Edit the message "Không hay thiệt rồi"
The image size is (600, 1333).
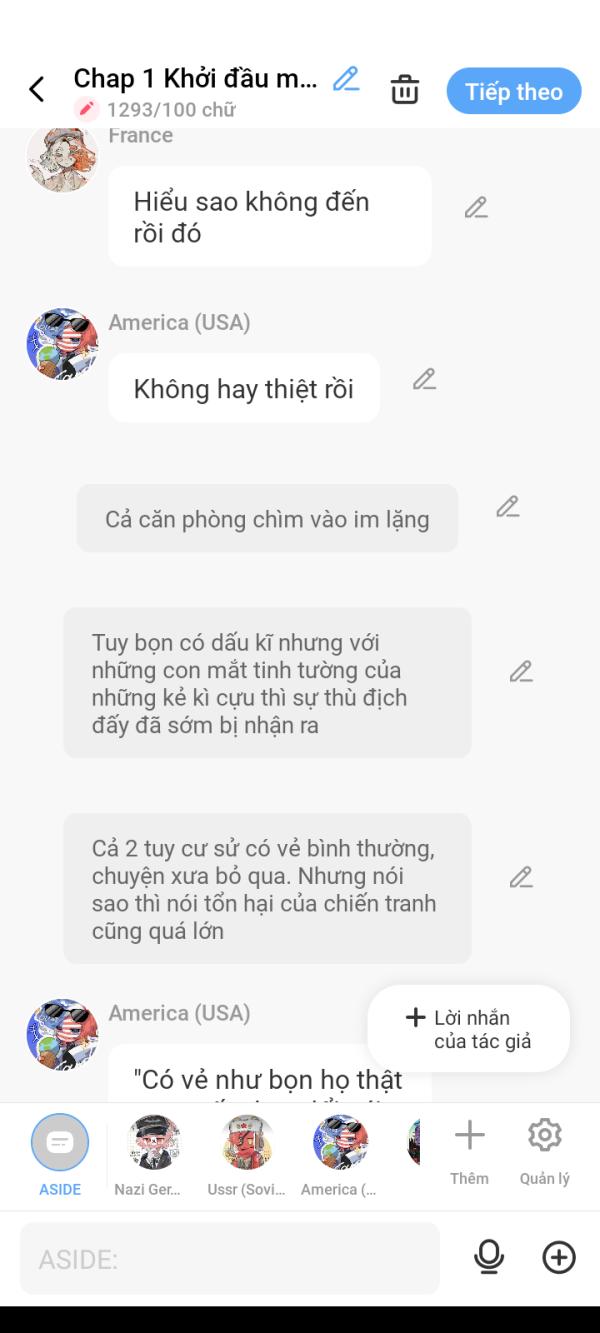(425, 380)
